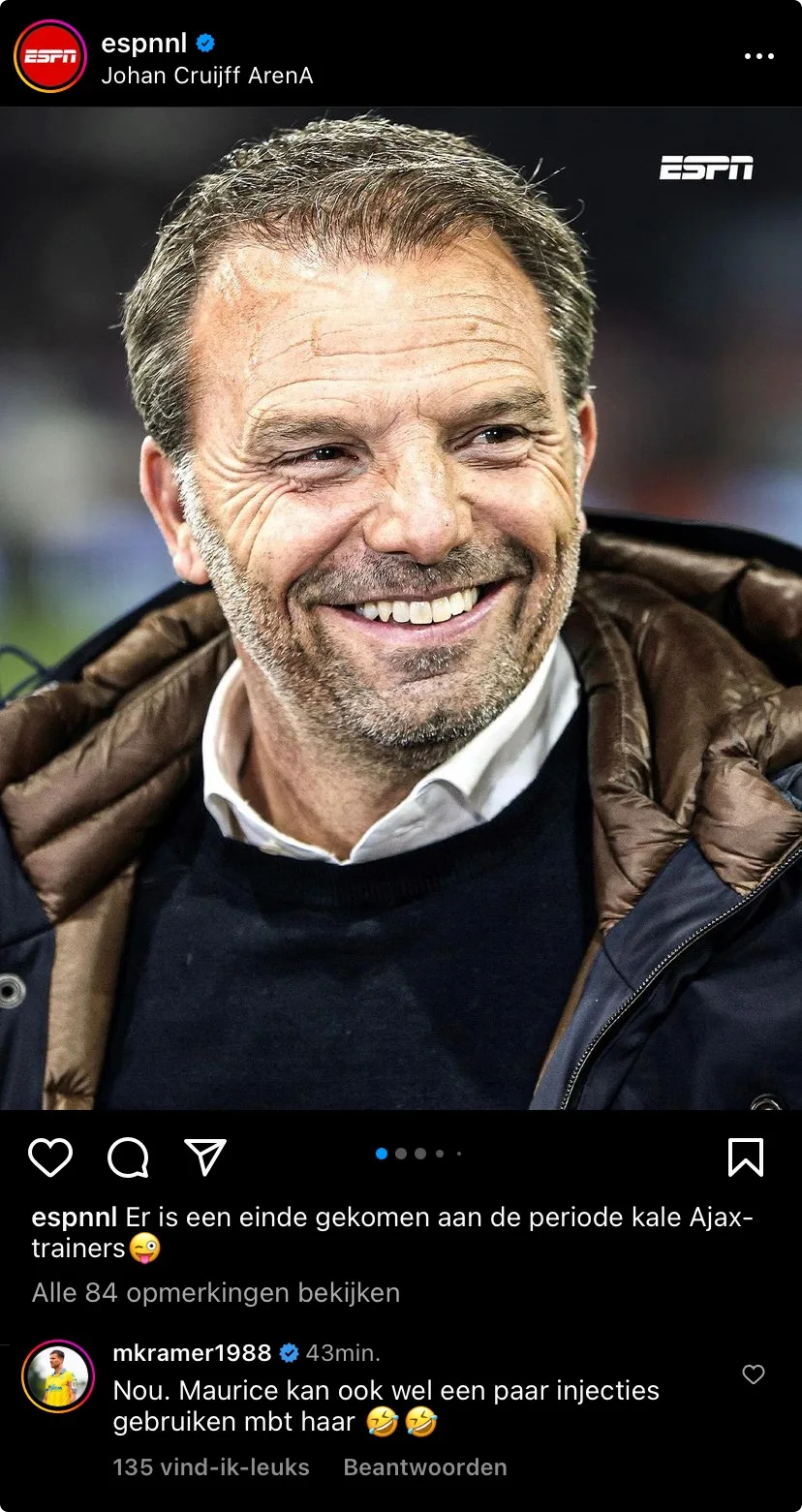Like the espnnl post
Image resolution: width=802 pixels, height=1512 pixels.
50,1157
